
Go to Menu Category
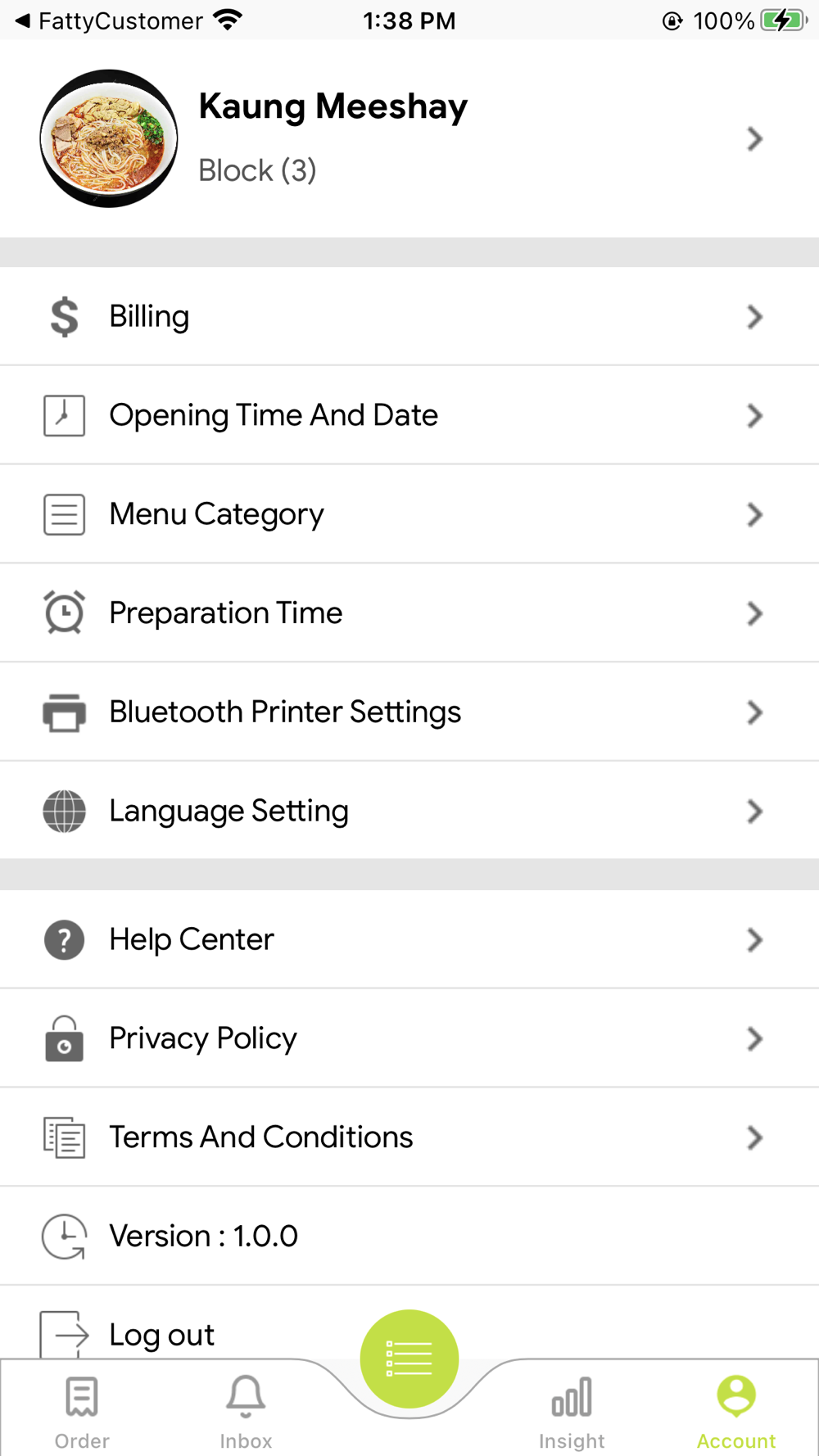pyautogui.click(x=409, y=514)
